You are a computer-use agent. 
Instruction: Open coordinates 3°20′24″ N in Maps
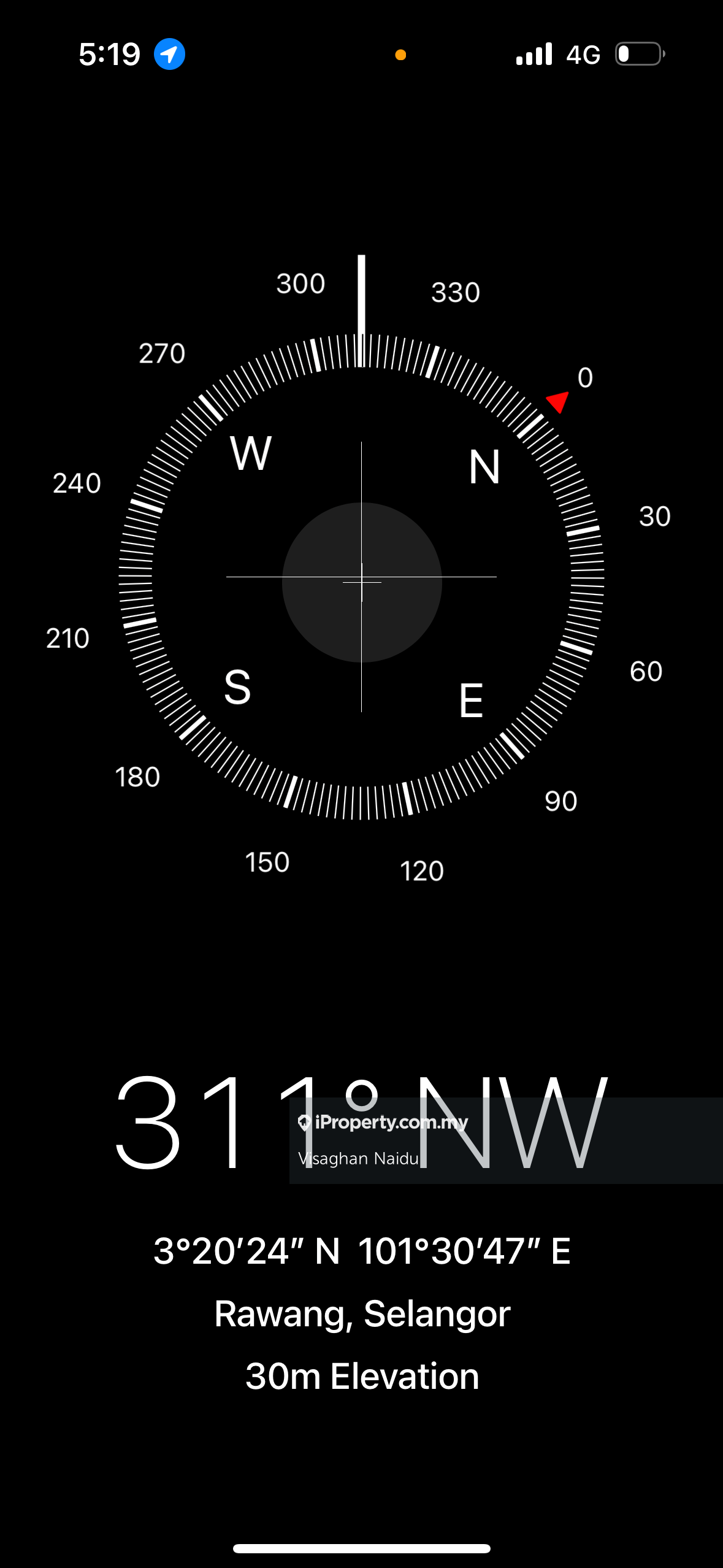click(362, 1251)
